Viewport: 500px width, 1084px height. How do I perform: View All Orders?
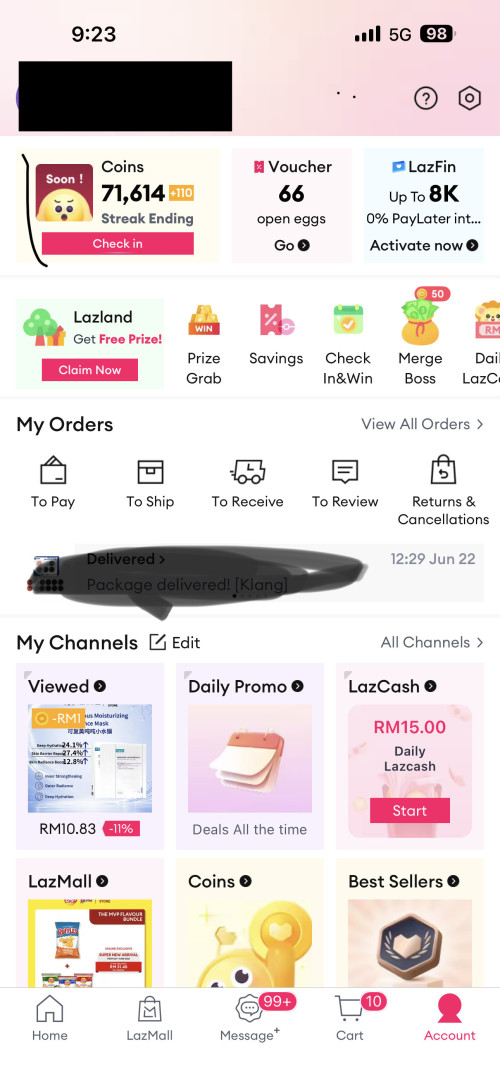(423, 424)
